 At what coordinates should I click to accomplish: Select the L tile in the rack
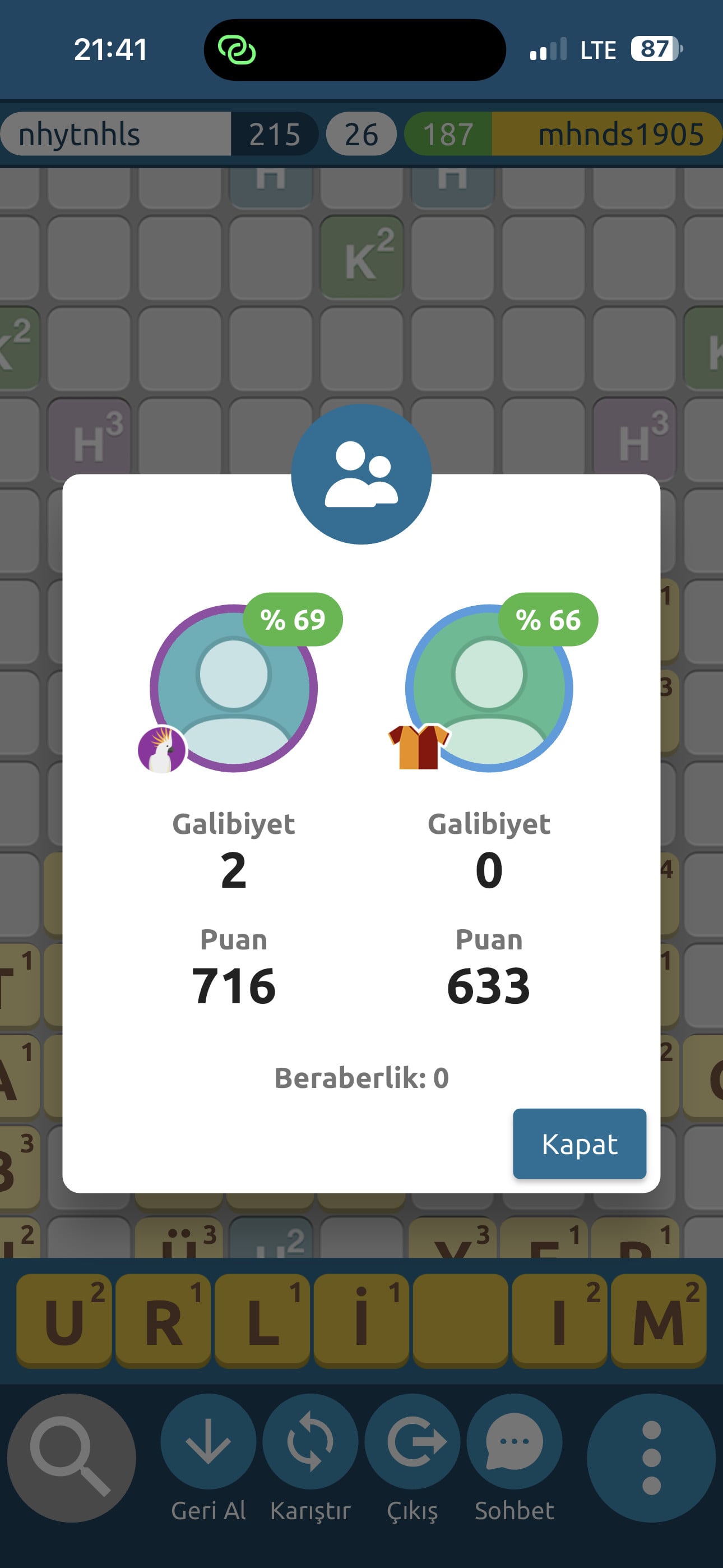262,1320
